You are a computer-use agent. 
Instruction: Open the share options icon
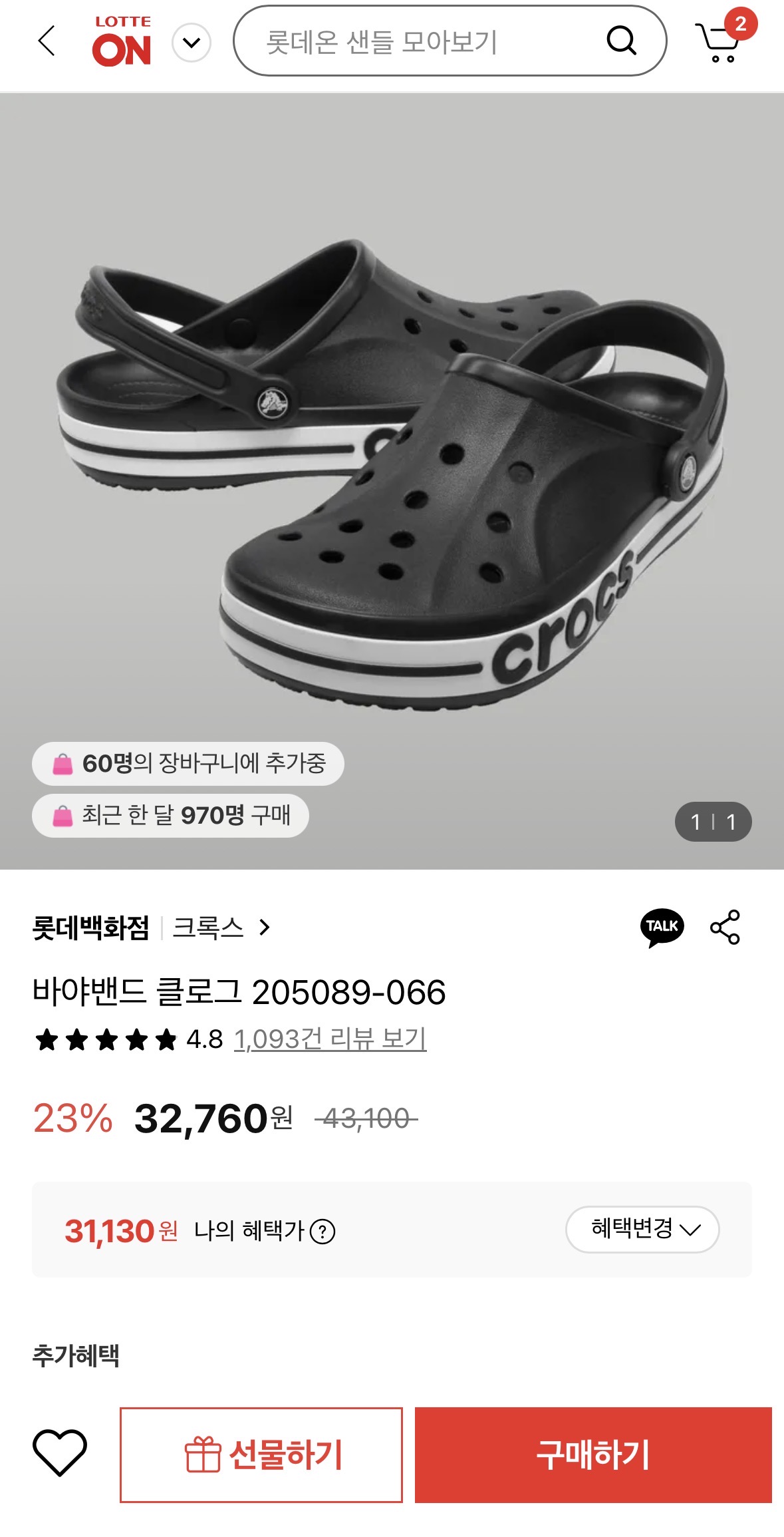click(725, 927)
